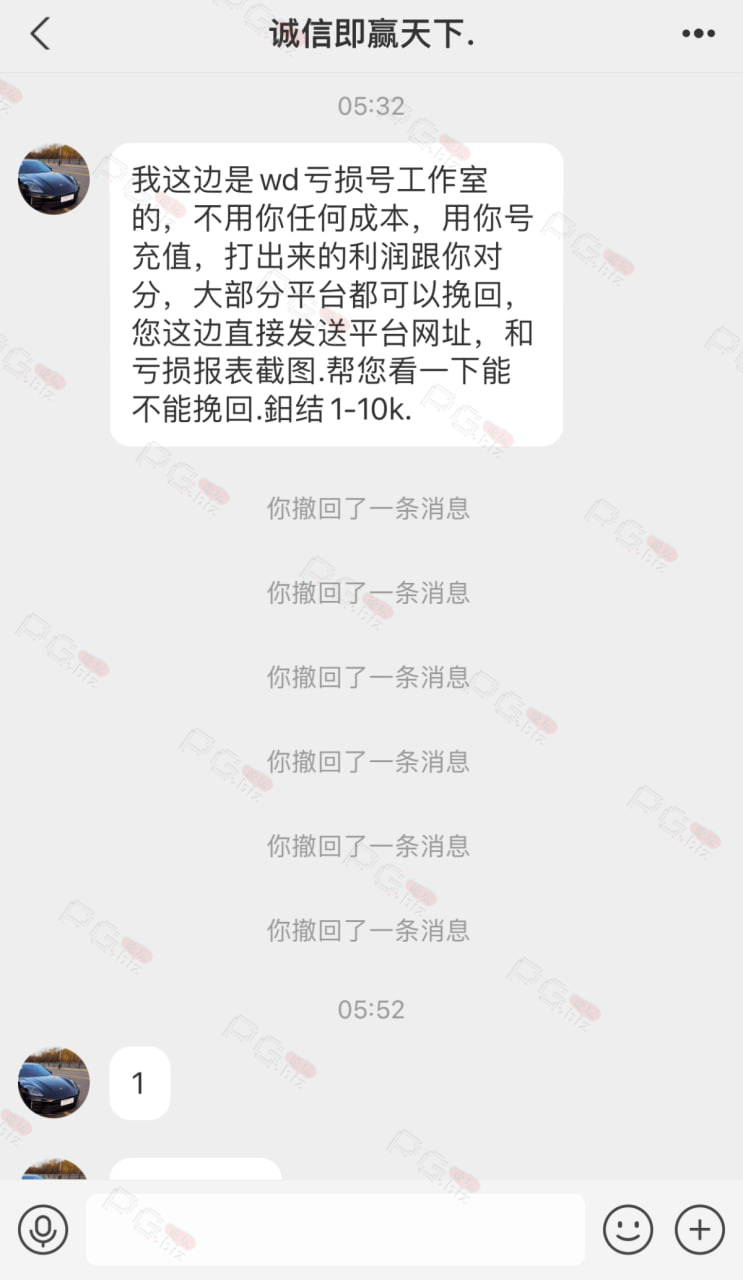Open the three-dot chat menu
The image size is (743, 1280).
pyautogui.click(x=698, y=34)
